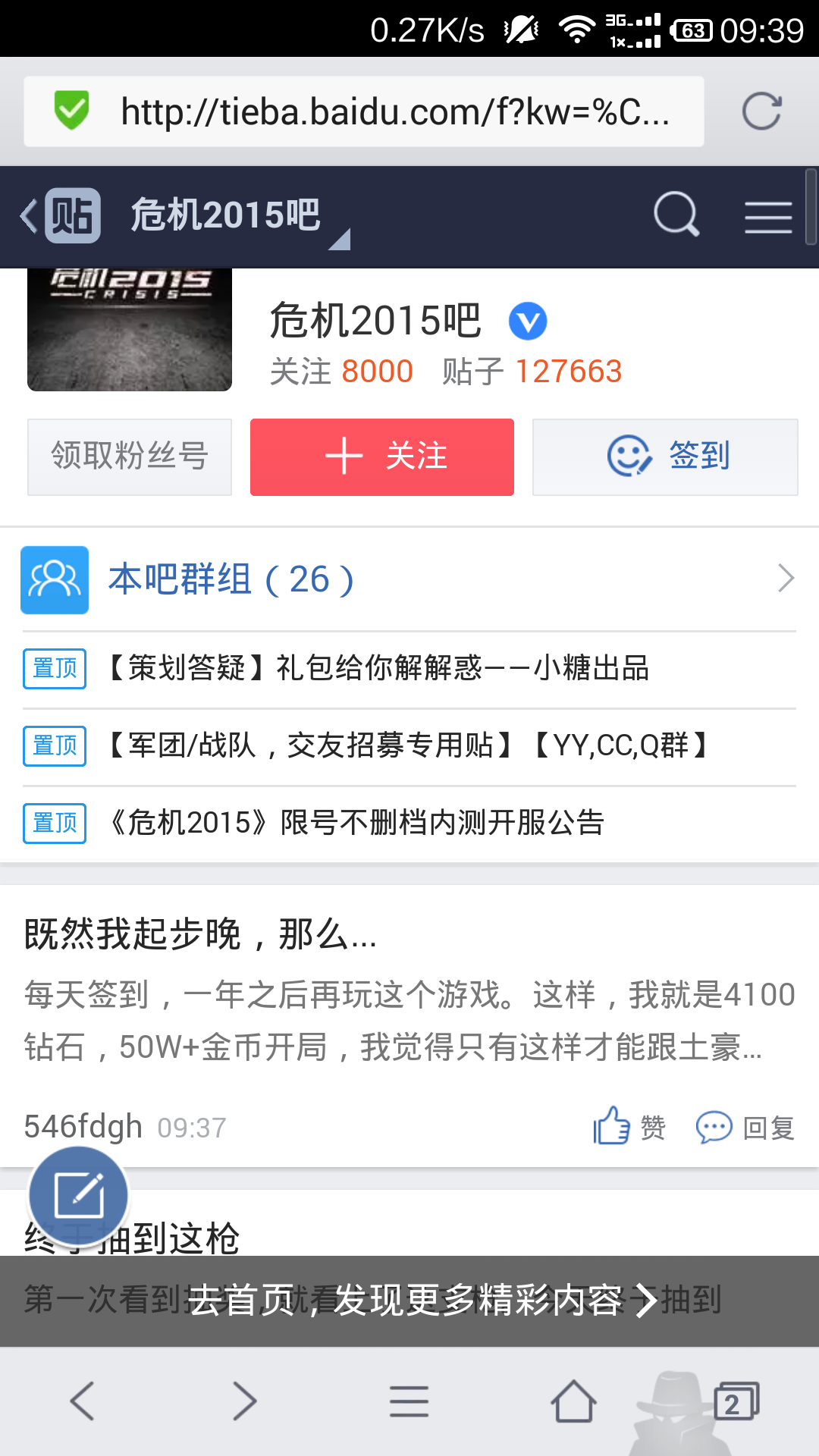
Task: Compose a new post with the floating button
Action: click(78, 1196)
